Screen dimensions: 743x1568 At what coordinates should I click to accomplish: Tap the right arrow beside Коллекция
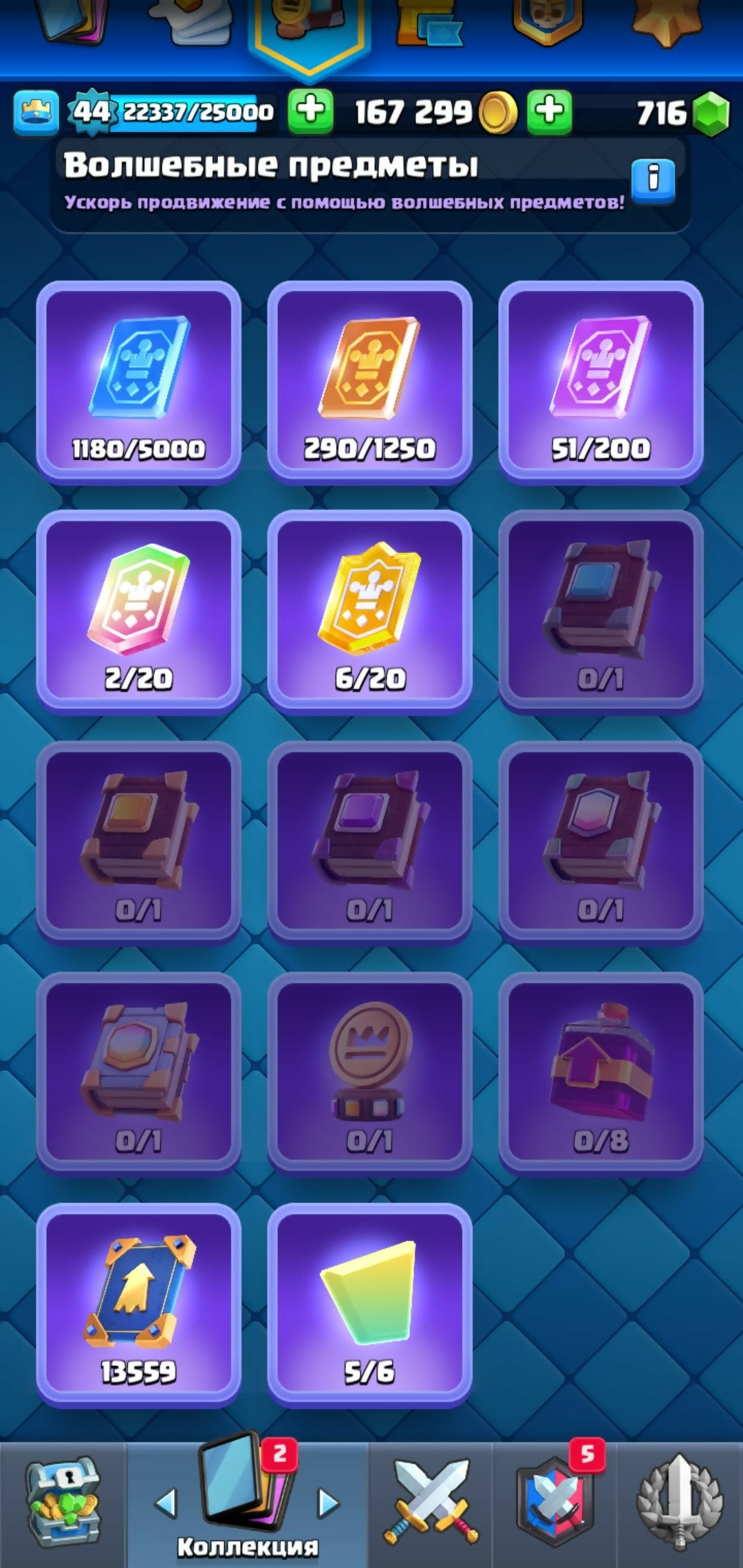point(328,1503)
